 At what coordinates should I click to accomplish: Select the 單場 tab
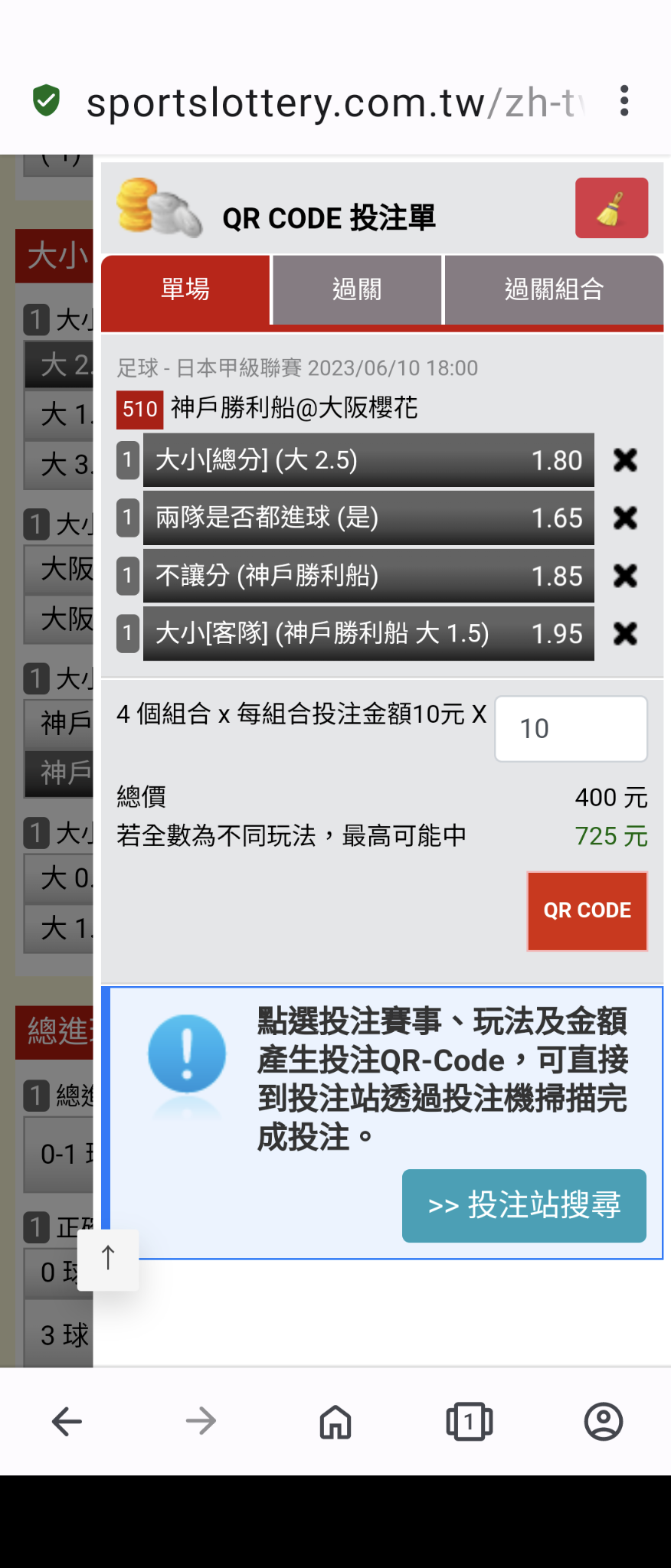click(x=185, y=290)
